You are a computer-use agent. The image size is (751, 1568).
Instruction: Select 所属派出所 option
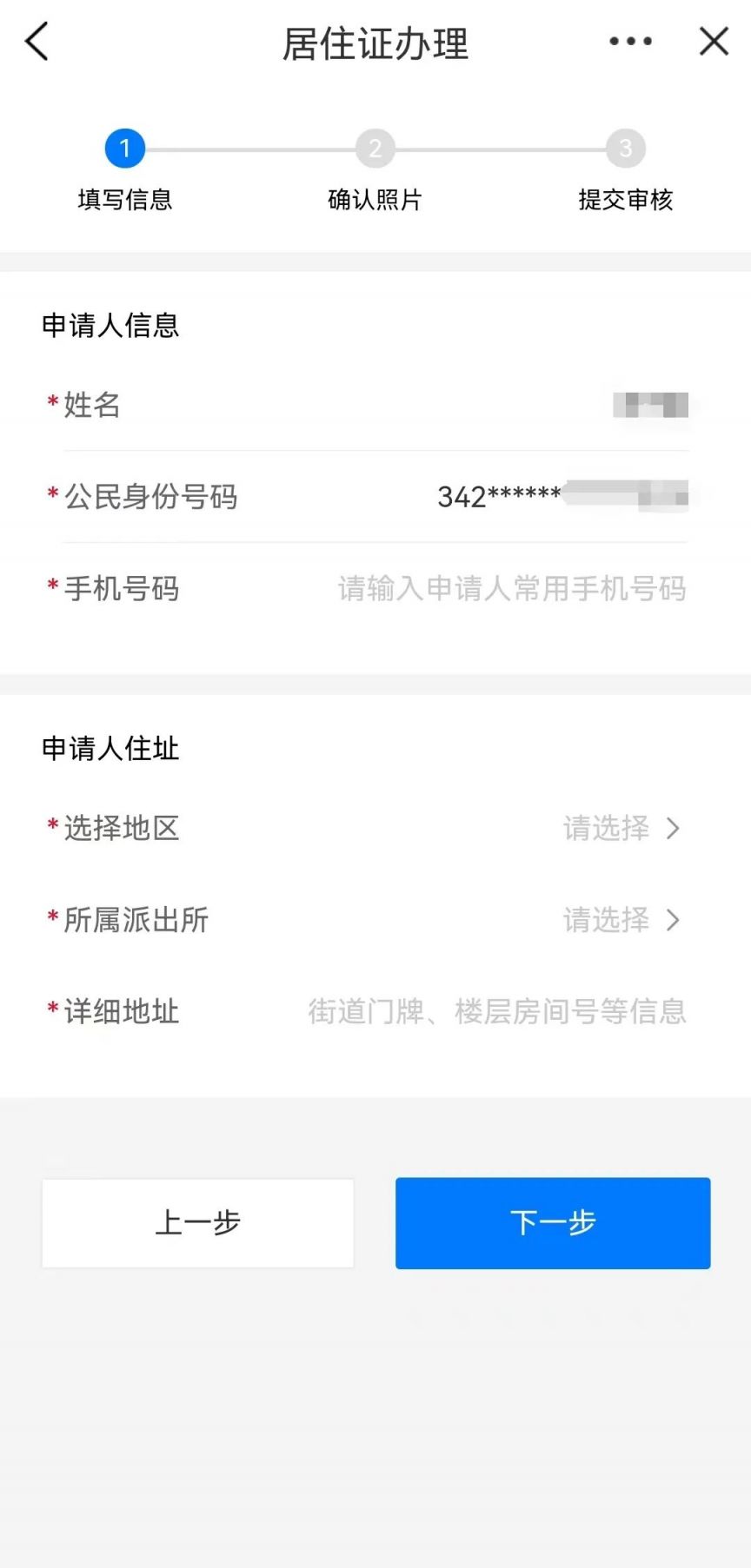coord(620,920)
